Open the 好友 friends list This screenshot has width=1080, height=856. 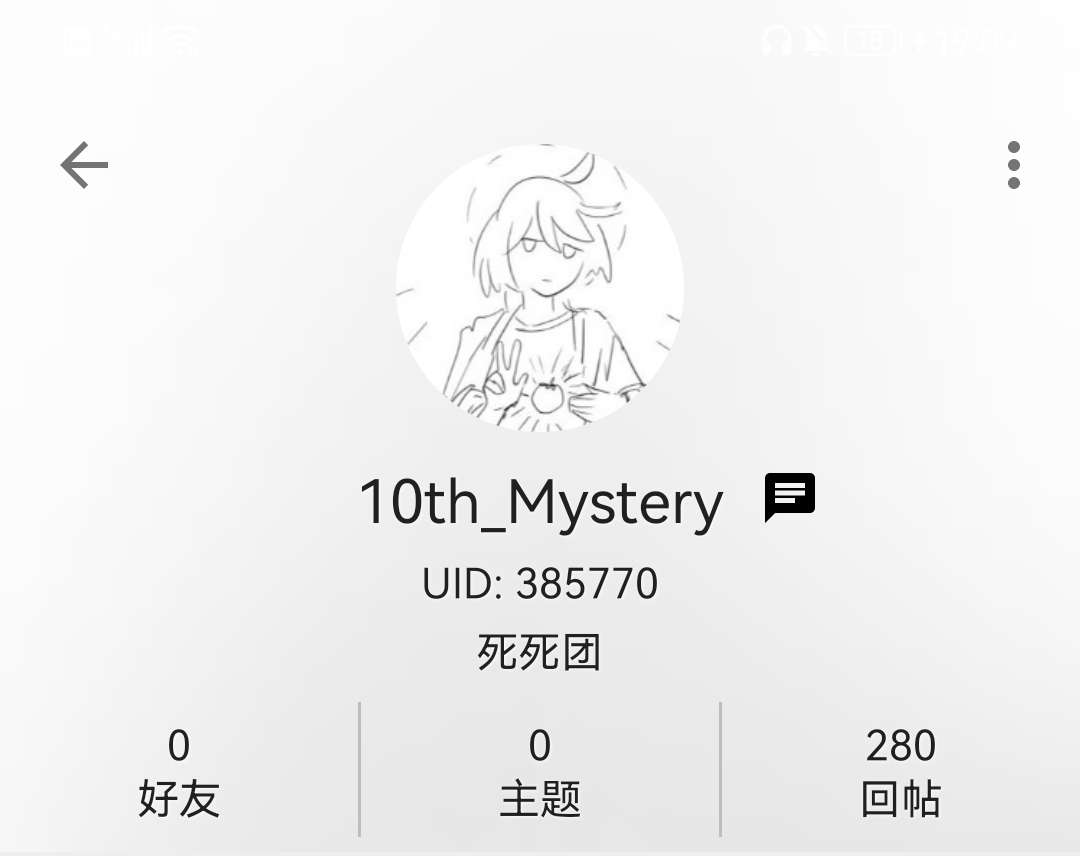179,772
